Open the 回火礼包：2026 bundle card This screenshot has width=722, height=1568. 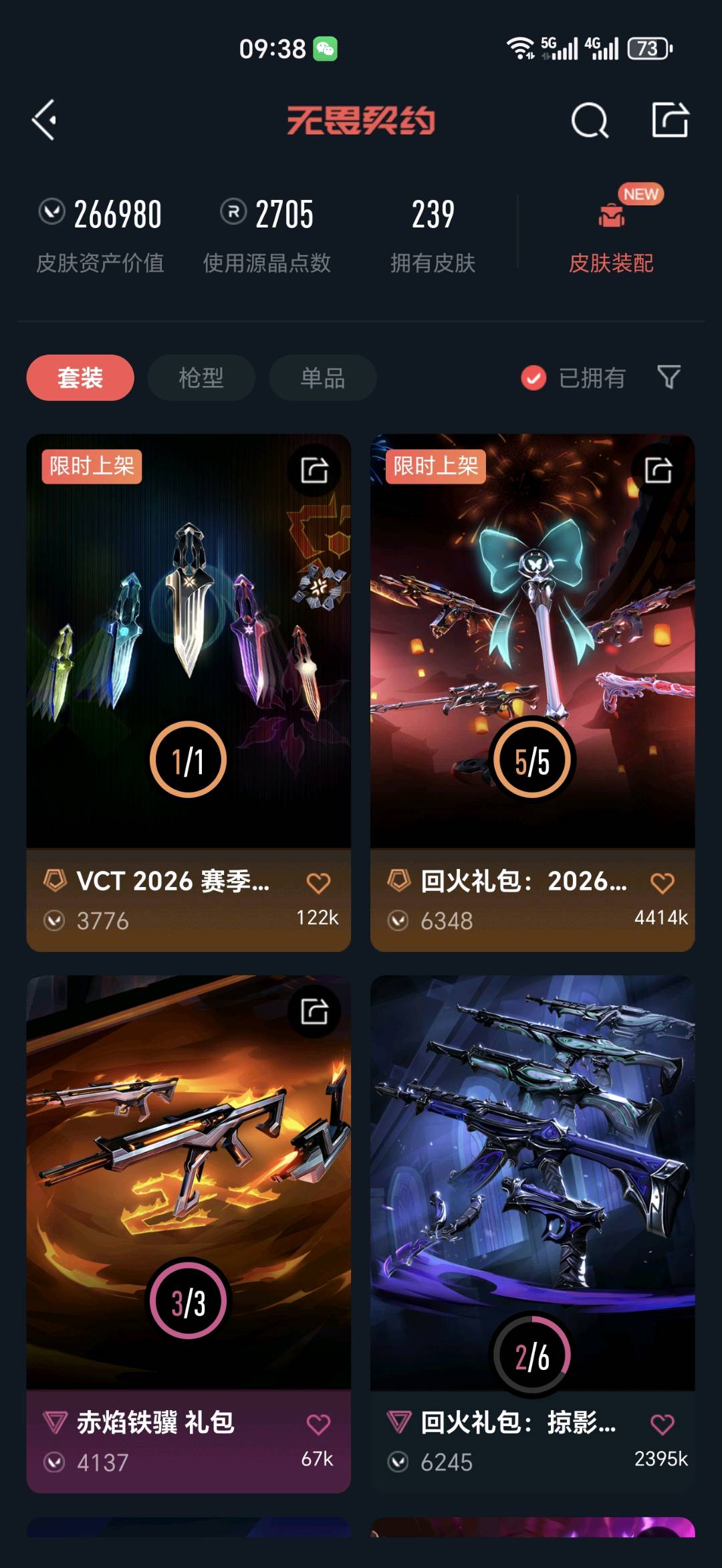coord(532,642)
